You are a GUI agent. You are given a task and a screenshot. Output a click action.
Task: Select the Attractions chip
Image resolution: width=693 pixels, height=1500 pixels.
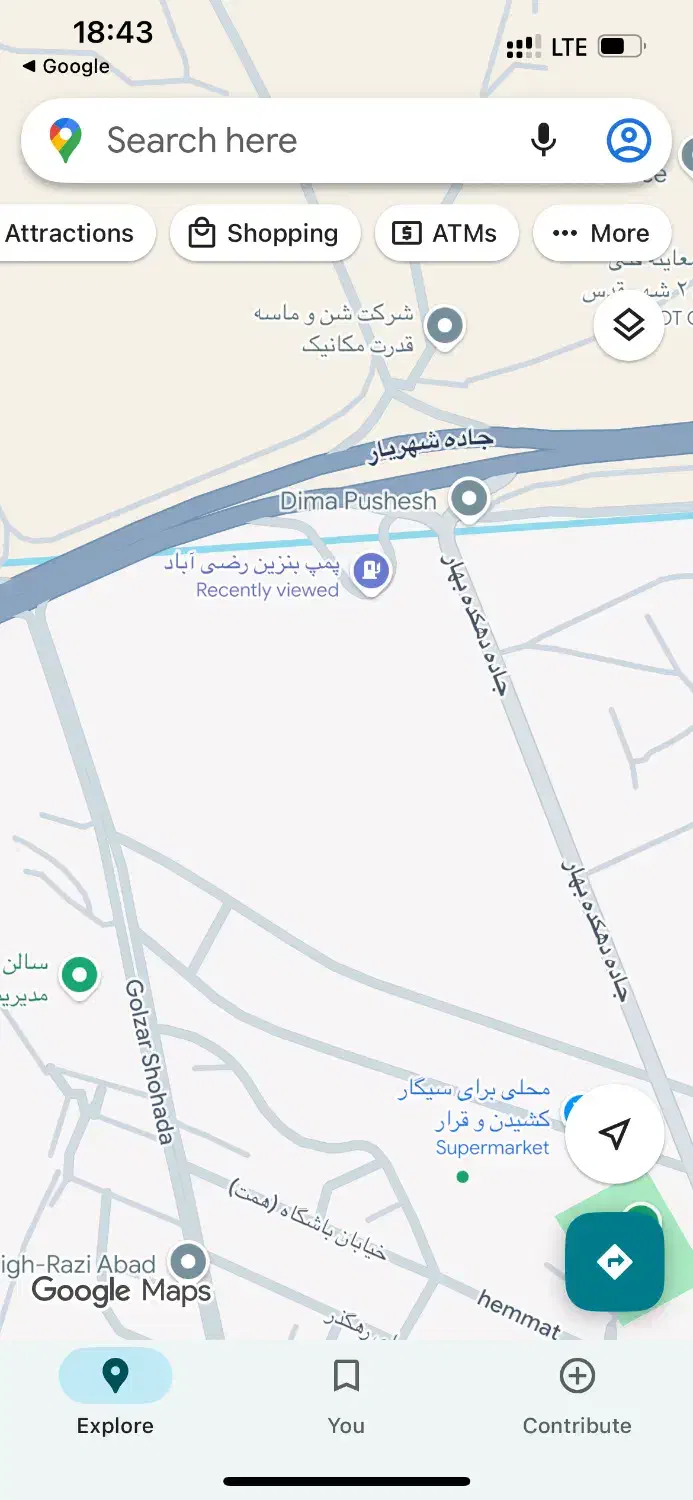tap(72, 234)
